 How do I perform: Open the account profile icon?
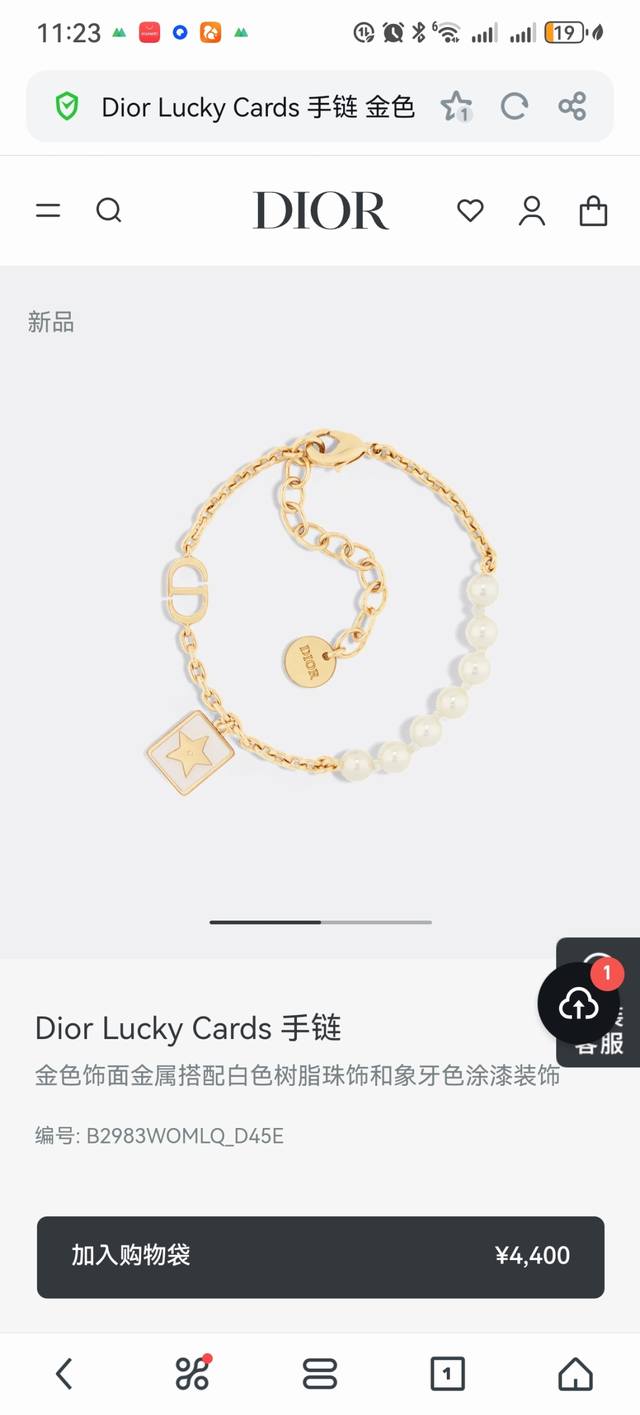coord(532,210)
